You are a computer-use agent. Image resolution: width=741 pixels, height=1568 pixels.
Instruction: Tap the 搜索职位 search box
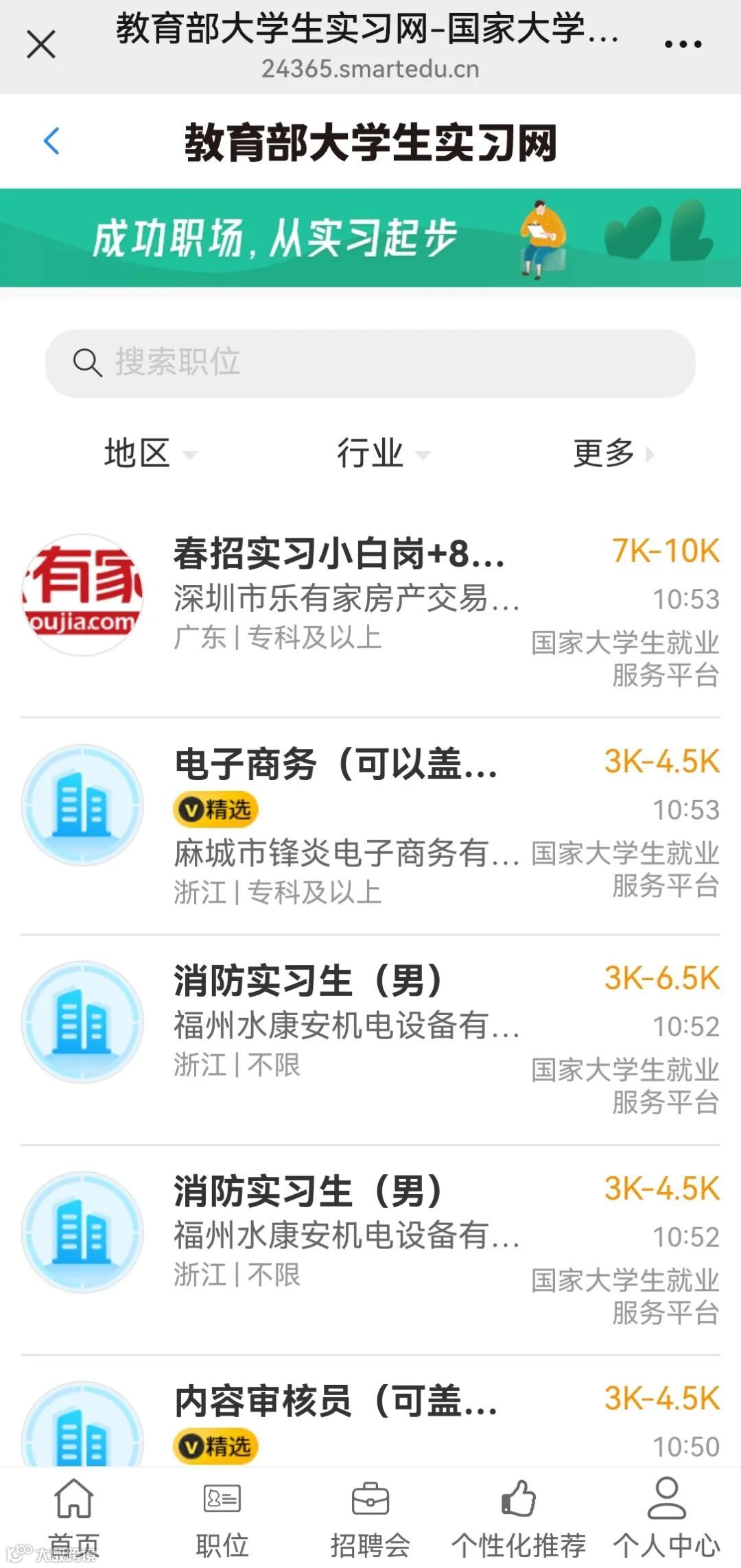370,363
